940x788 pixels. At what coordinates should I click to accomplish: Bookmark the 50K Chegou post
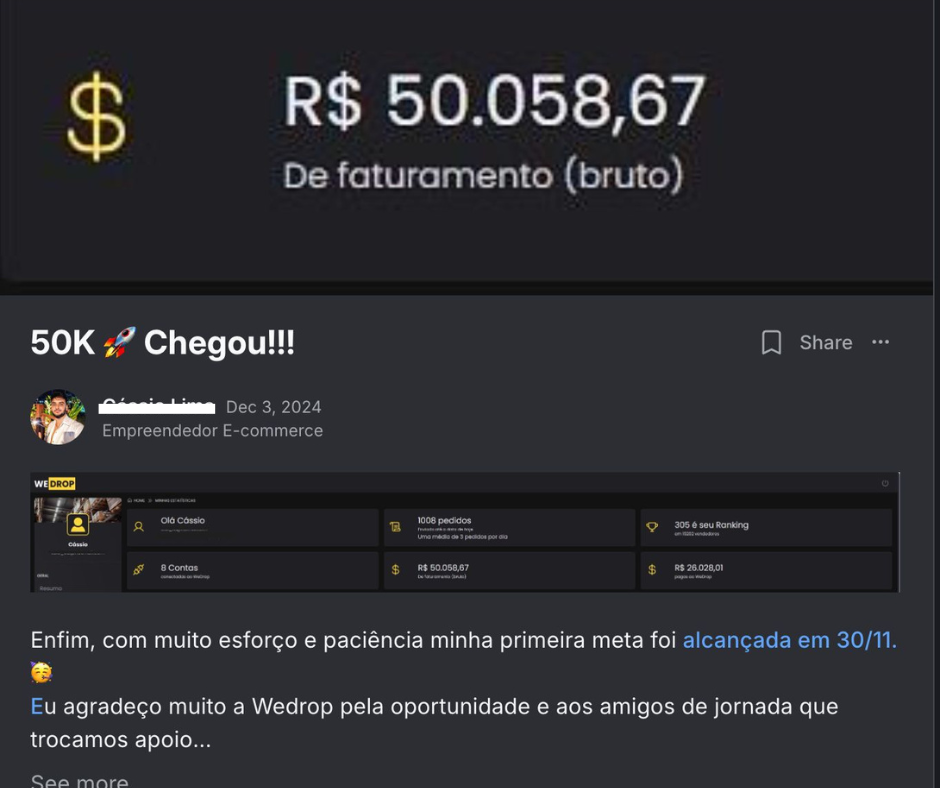coord(771,343)
